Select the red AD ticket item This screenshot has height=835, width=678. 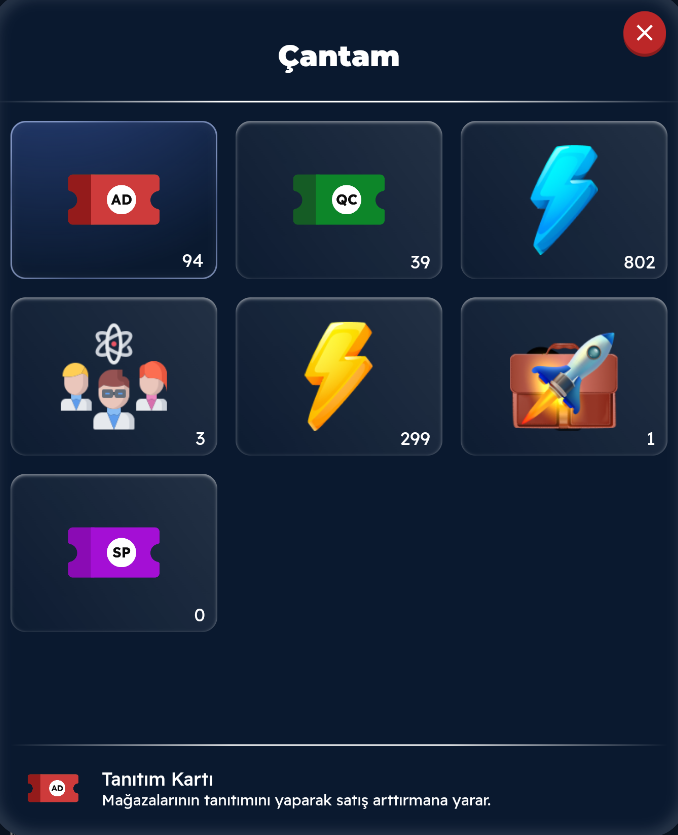(114, 200)
